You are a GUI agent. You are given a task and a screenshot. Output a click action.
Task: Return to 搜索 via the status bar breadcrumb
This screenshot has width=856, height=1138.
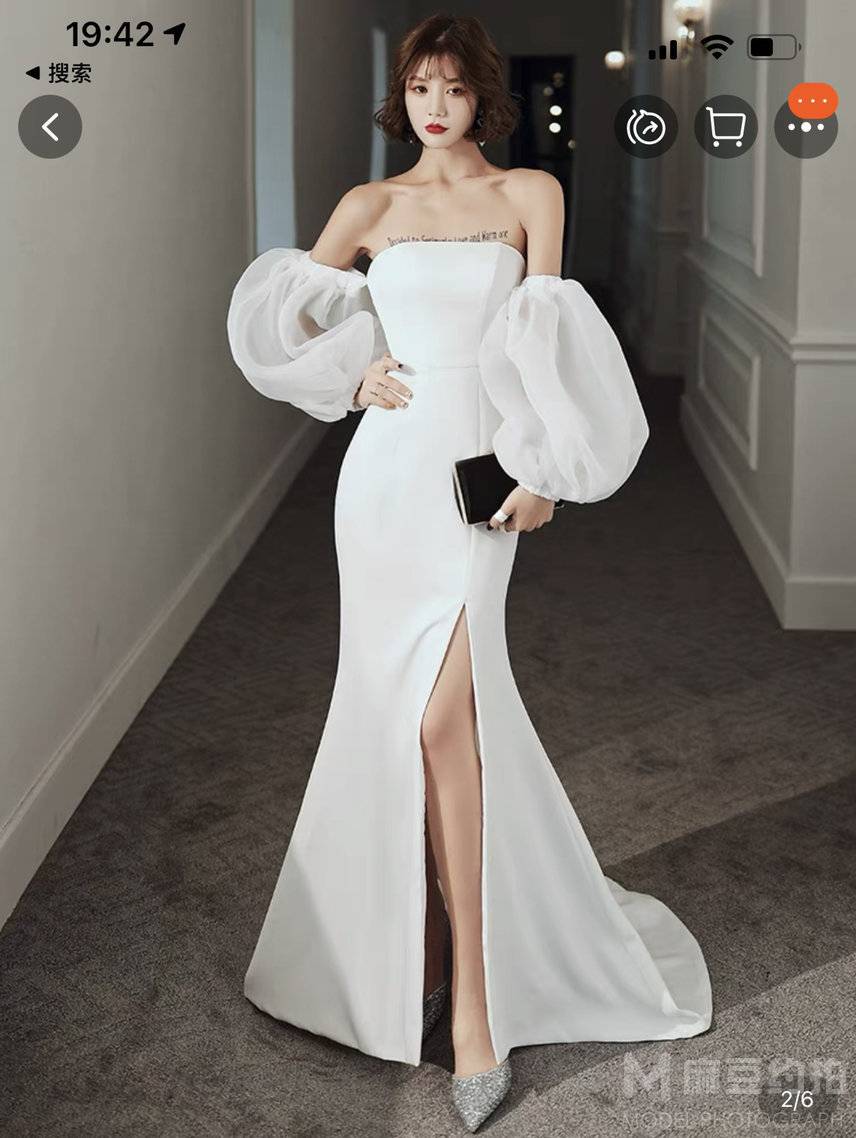58,72
